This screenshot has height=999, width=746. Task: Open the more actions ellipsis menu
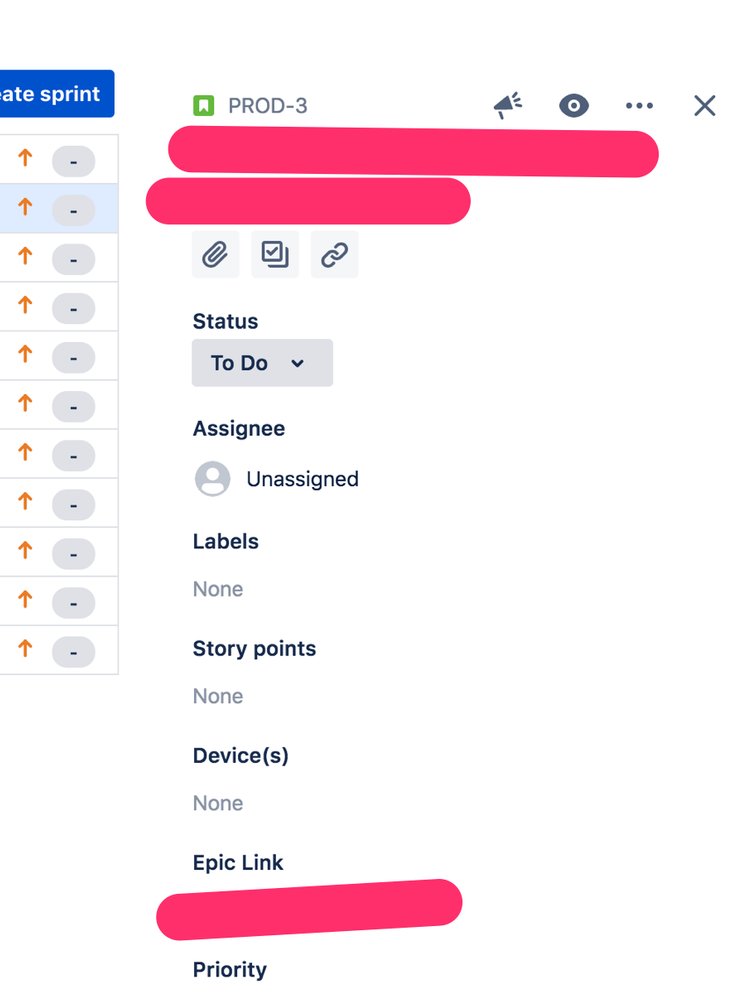pos(639,105)
